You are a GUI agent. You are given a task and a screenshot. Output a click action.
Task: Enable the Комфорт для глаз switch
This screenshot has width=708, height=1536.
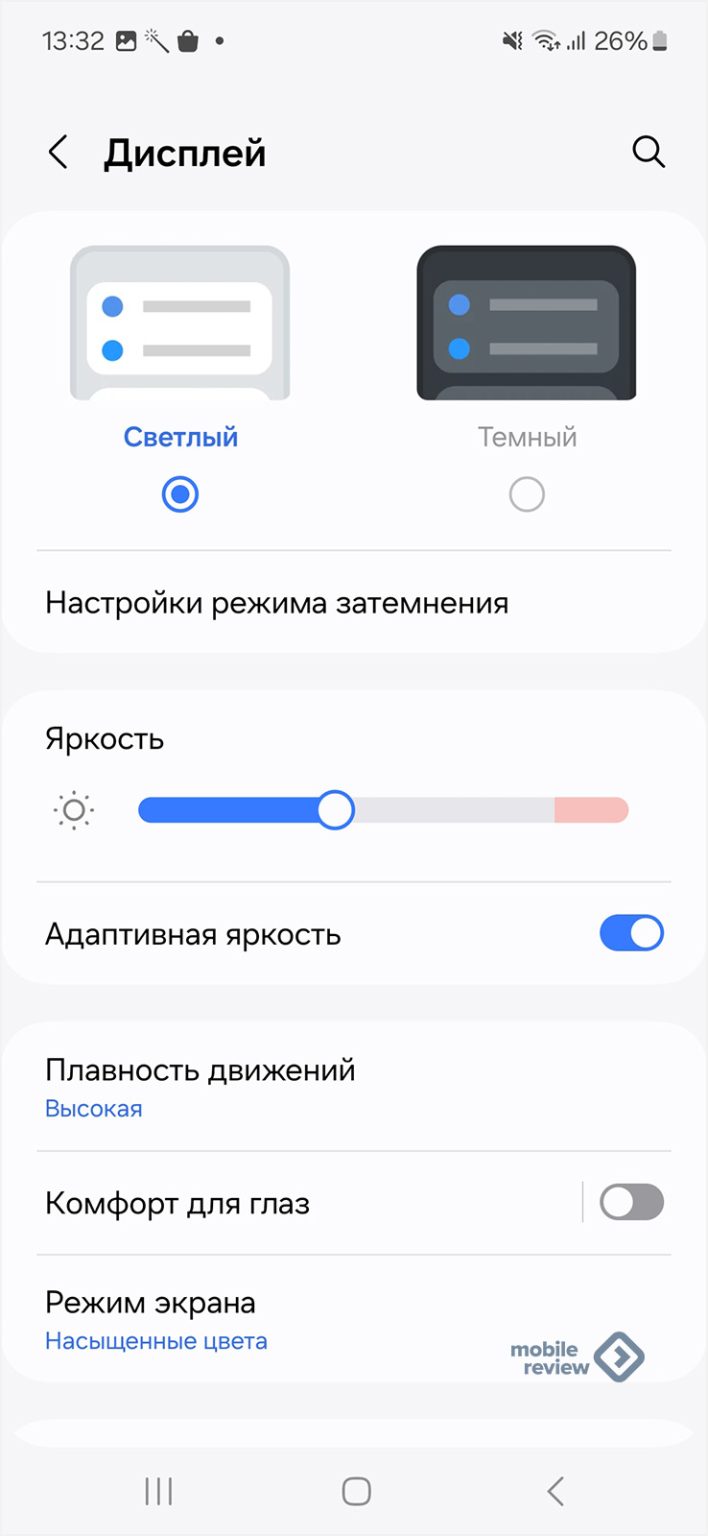coord(631,1202)
